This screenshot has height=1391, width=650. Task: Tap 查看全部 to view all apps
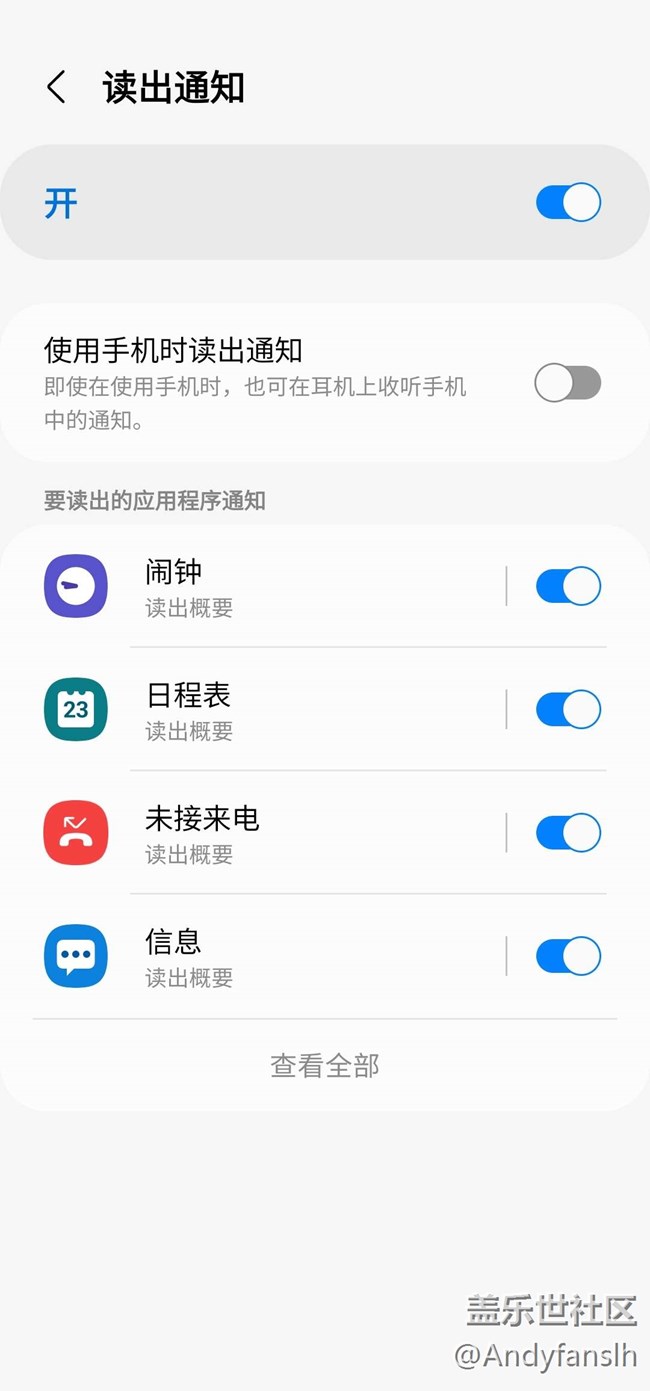point(325,1066)
